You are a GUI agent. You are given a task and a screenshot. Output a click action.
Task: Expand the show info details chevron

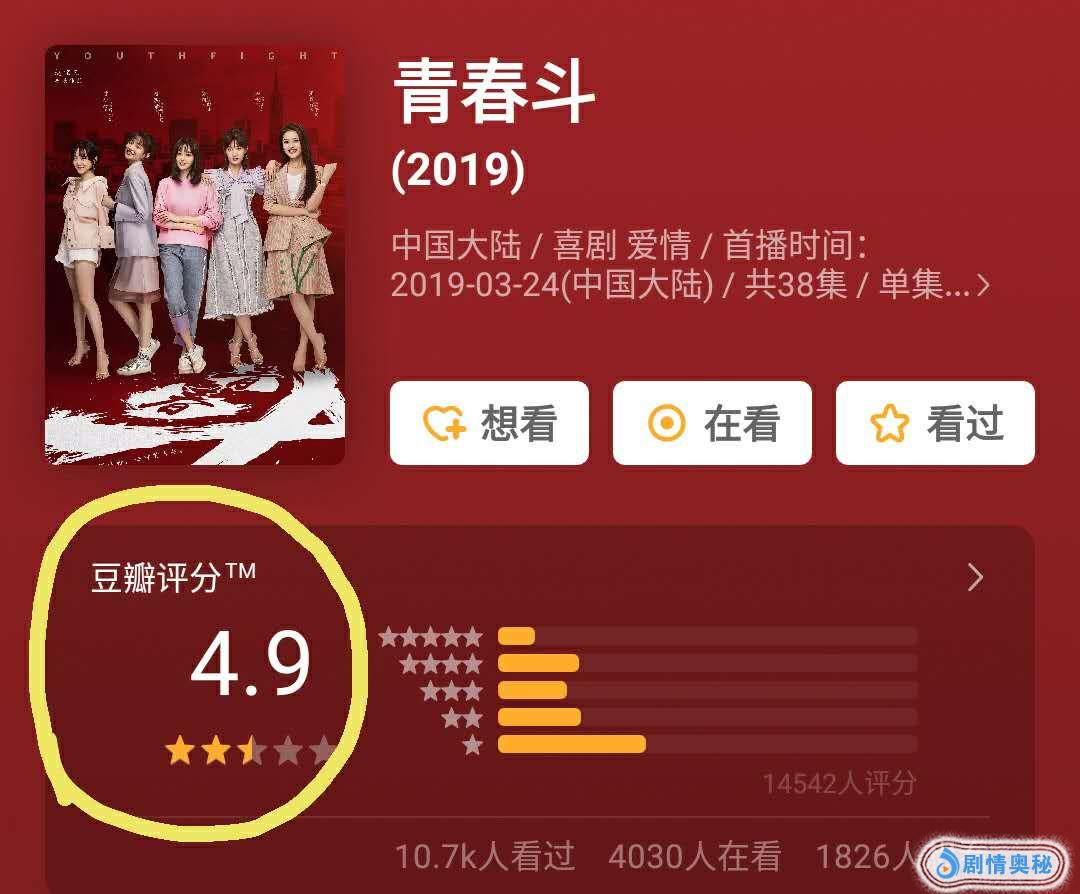click(983, 286)
